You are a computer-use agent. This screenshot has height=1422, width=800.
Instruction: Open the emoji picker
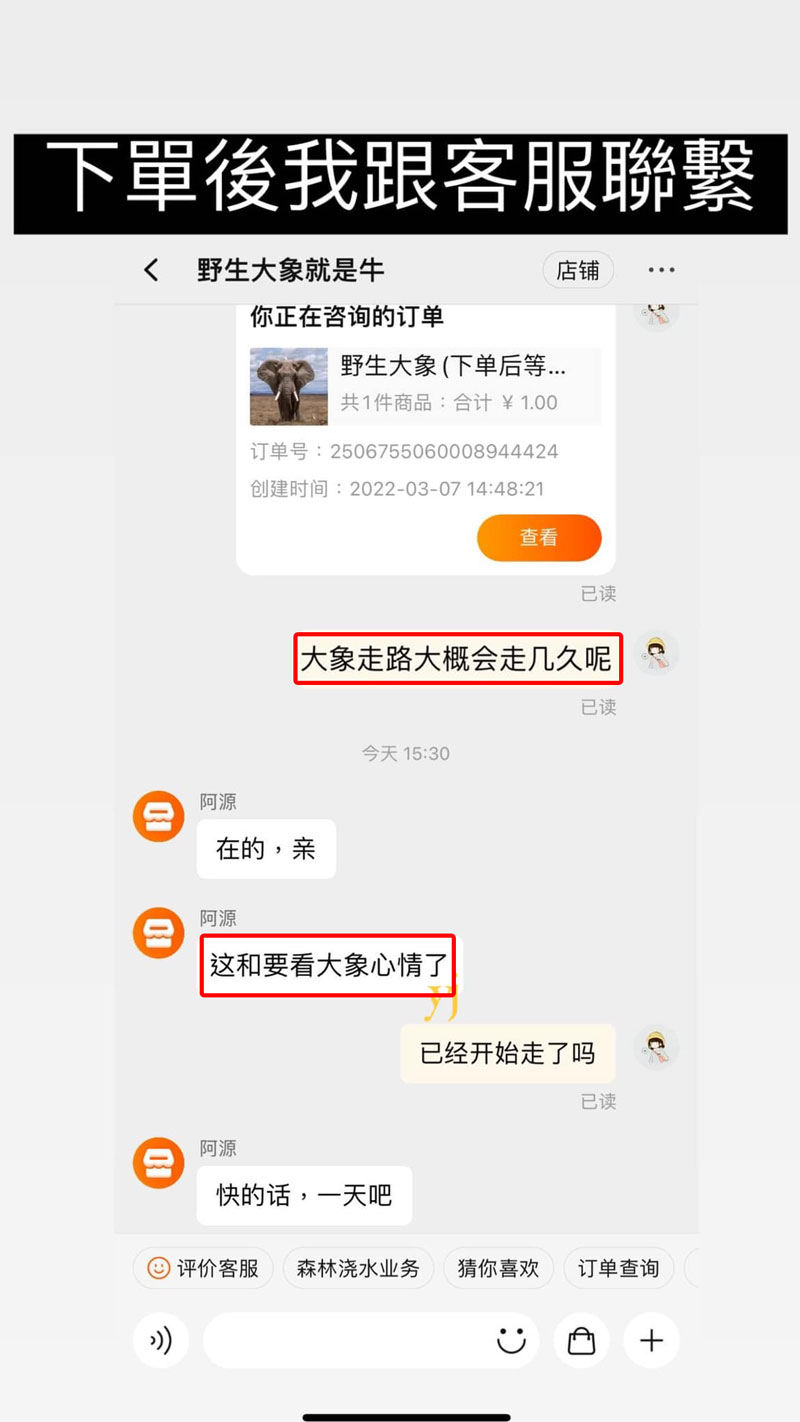[x=511, y=1340]
